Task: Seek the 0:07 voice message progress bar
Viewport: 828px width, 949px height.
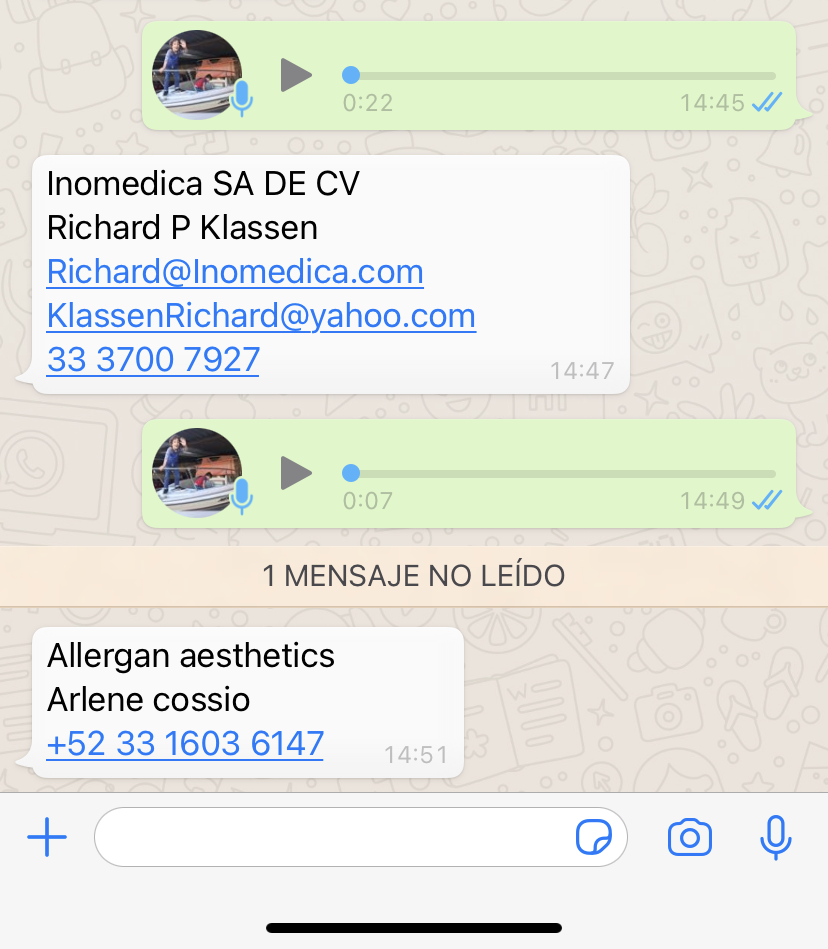Action: (x=560, y=473)
